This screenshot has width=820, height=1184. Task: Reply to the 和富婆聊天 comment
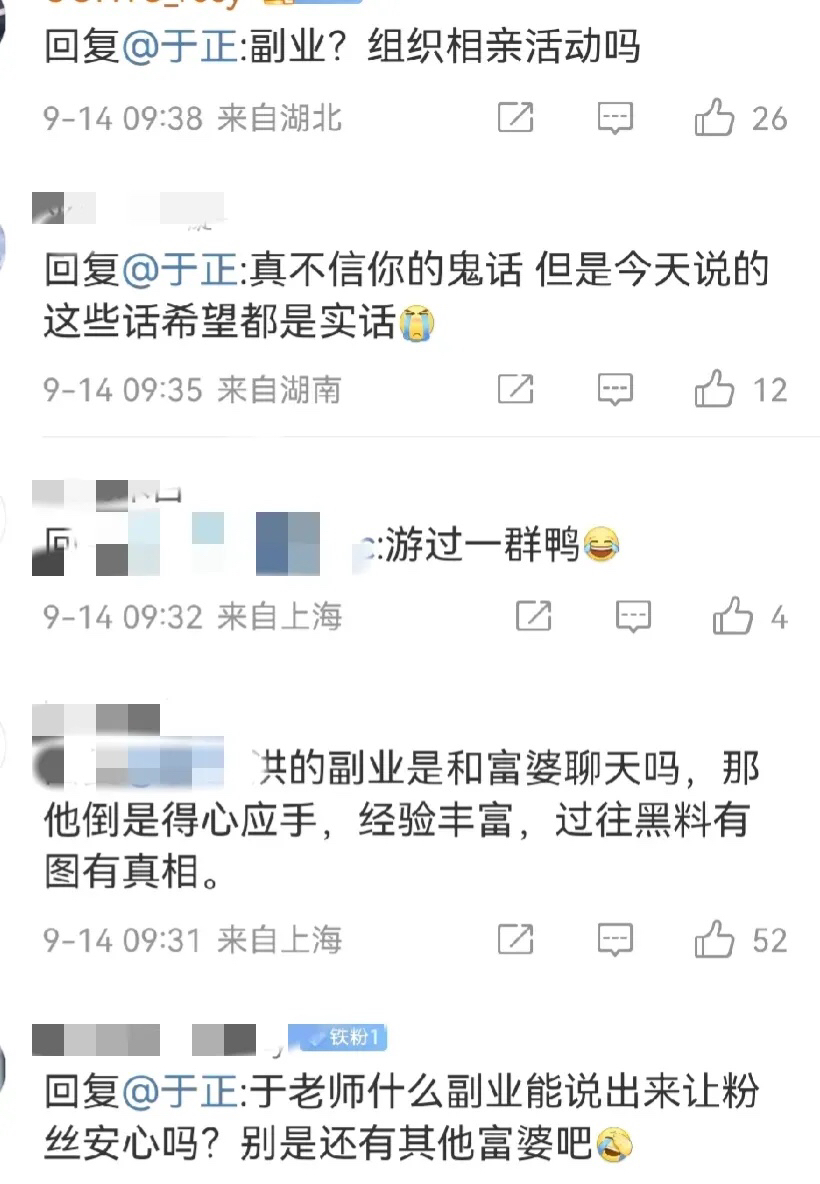point(615,940)
